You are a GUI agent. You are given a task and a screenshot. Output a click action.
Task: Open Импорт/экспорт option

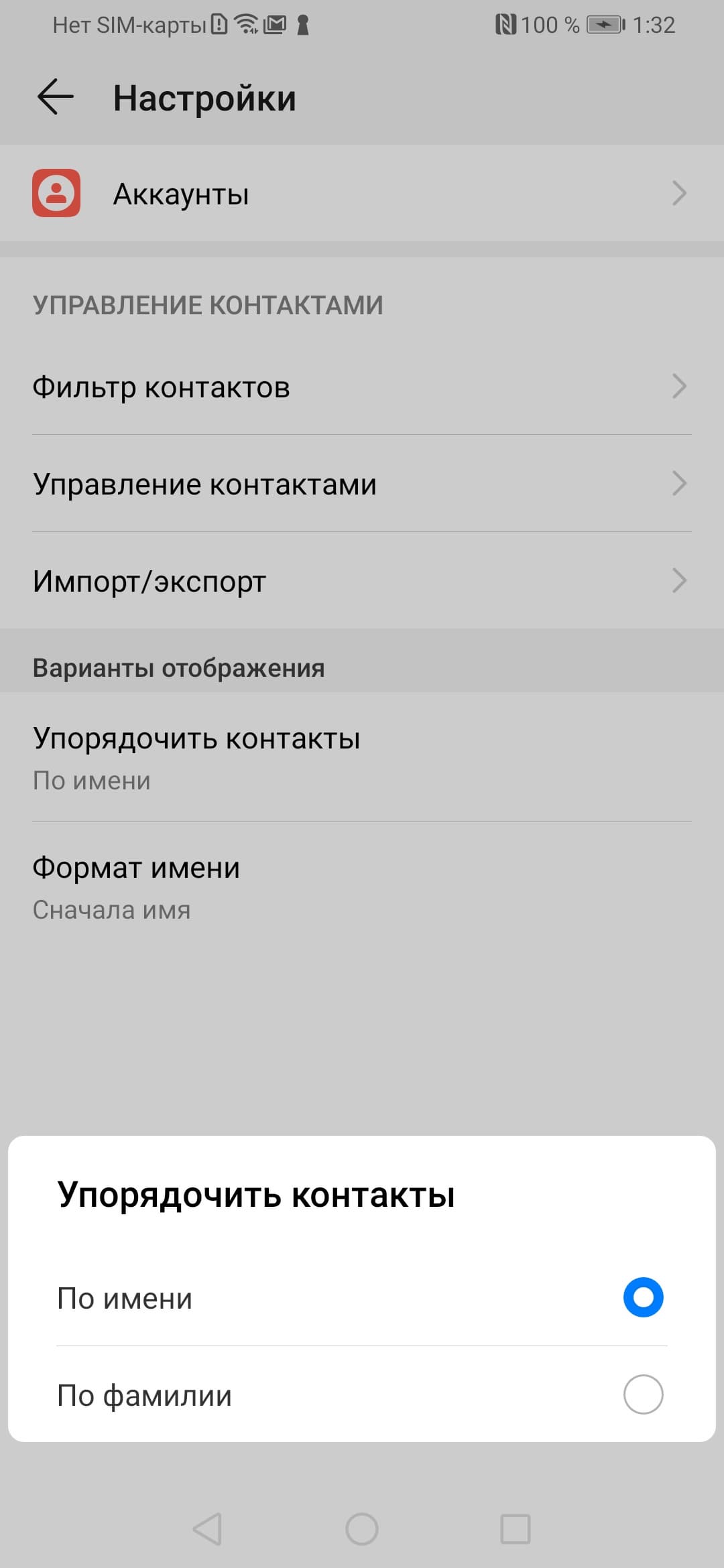point(362,581)
